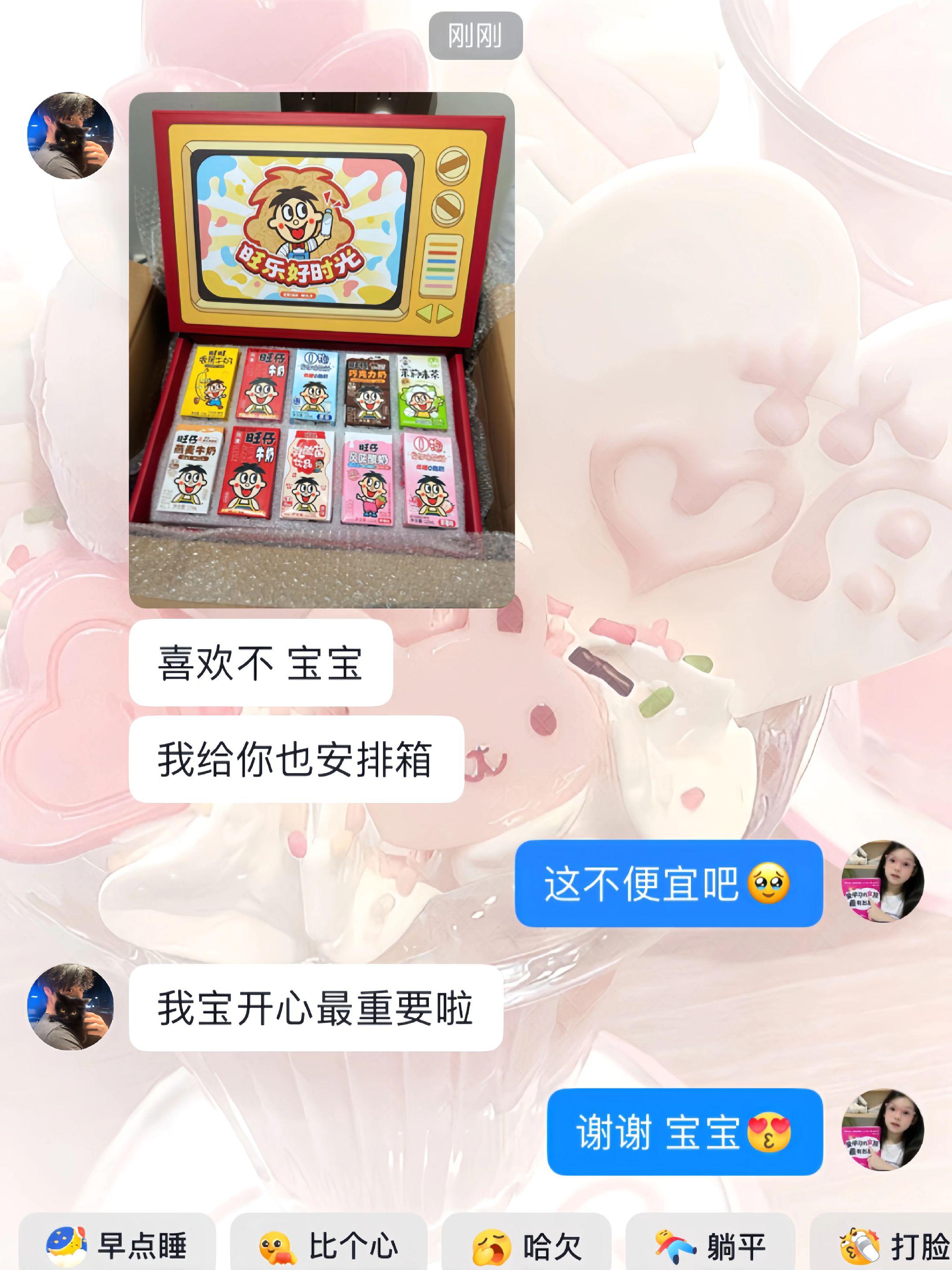Open sender's avatar beside 我宝开心最重要啦
952x1270 pixels.
tap(70, 1007)
